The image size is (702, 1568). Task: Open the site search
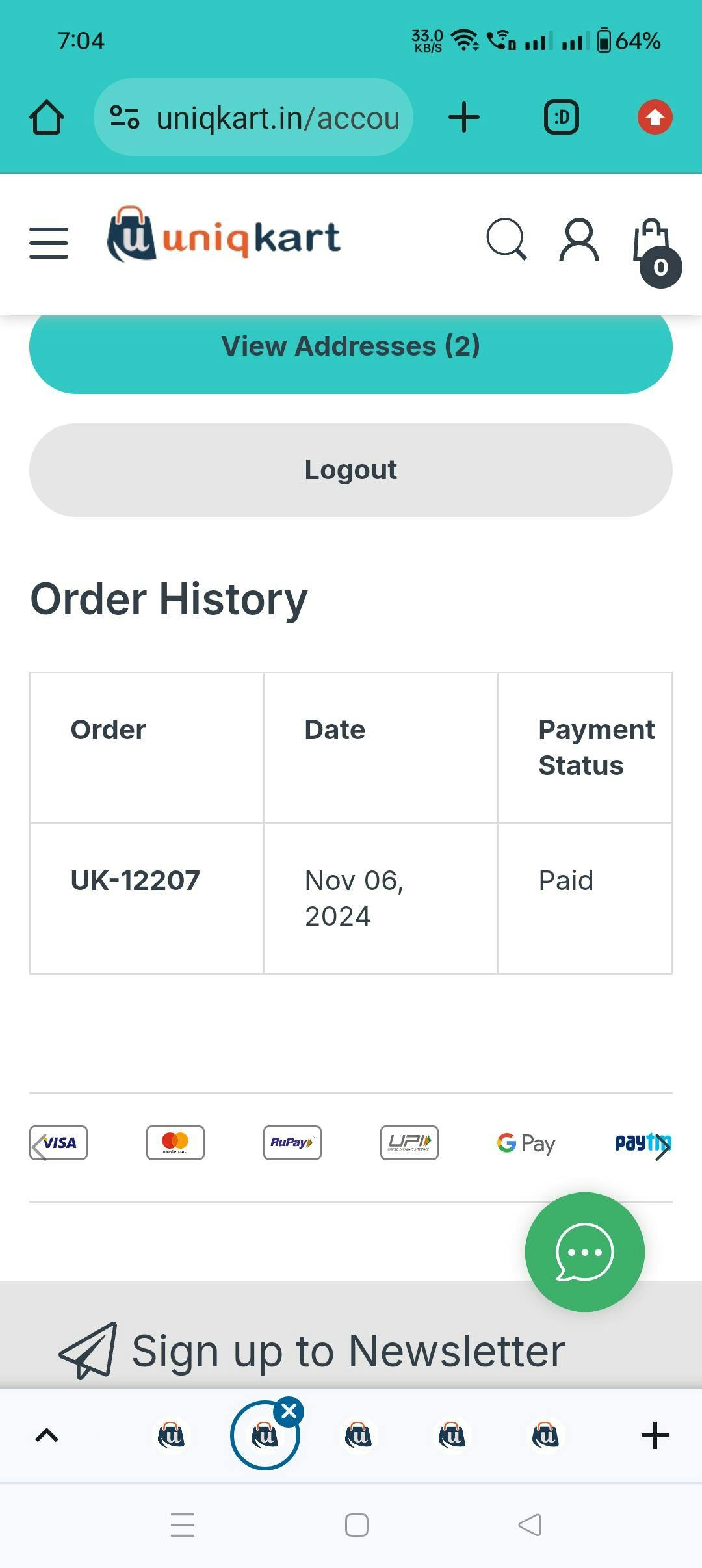506,240
